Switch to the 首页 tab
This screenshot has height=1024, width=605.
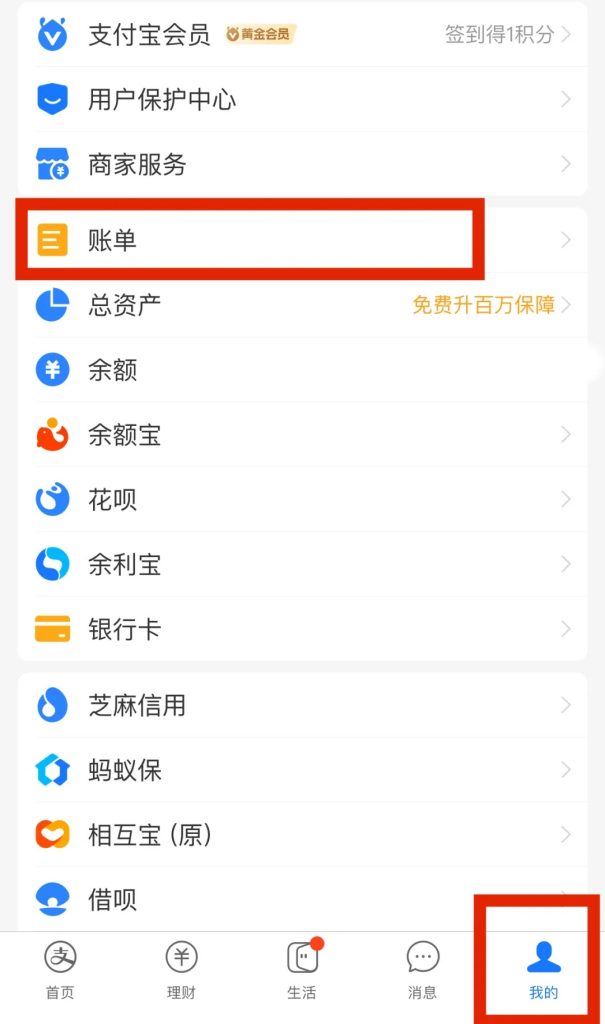pyautogui.click(x=60, y=970)
